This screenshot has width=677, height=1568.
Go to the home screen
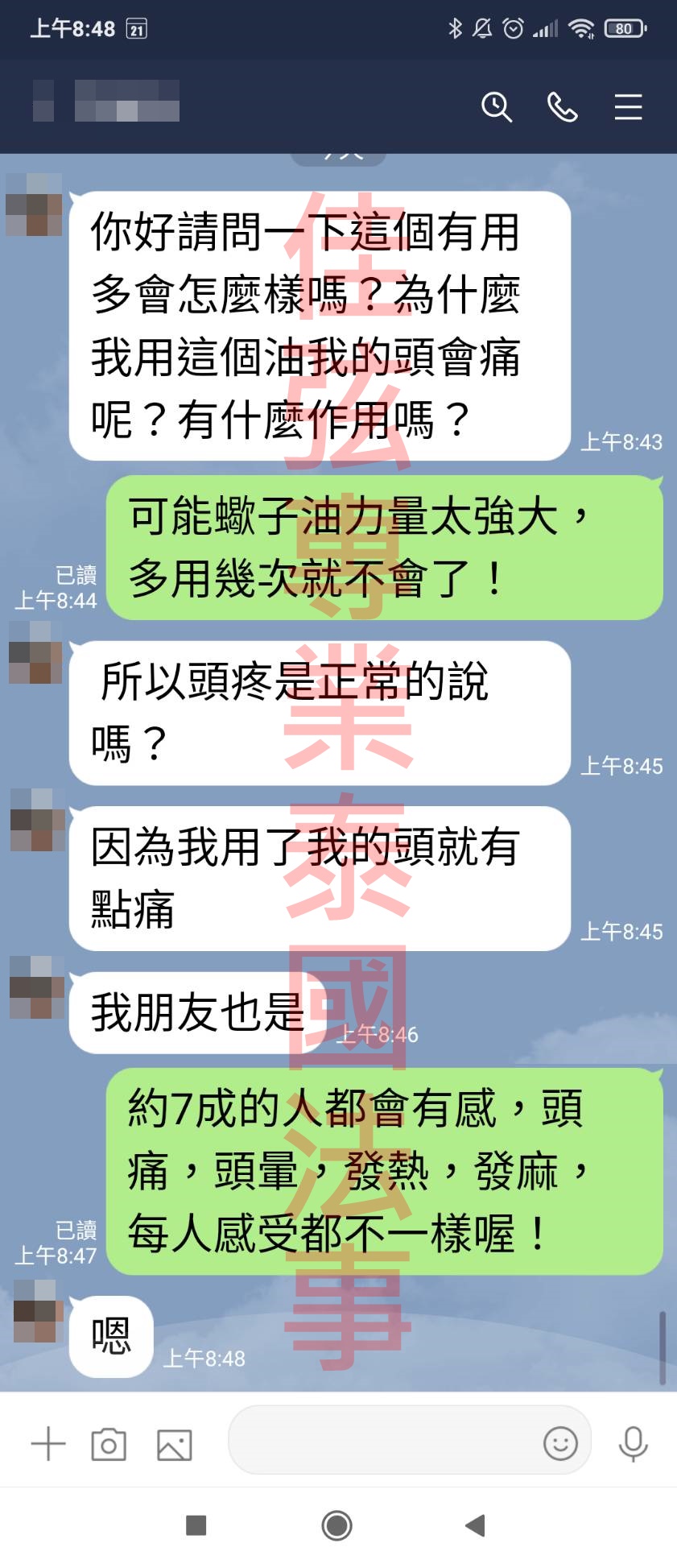(336, 1525)
